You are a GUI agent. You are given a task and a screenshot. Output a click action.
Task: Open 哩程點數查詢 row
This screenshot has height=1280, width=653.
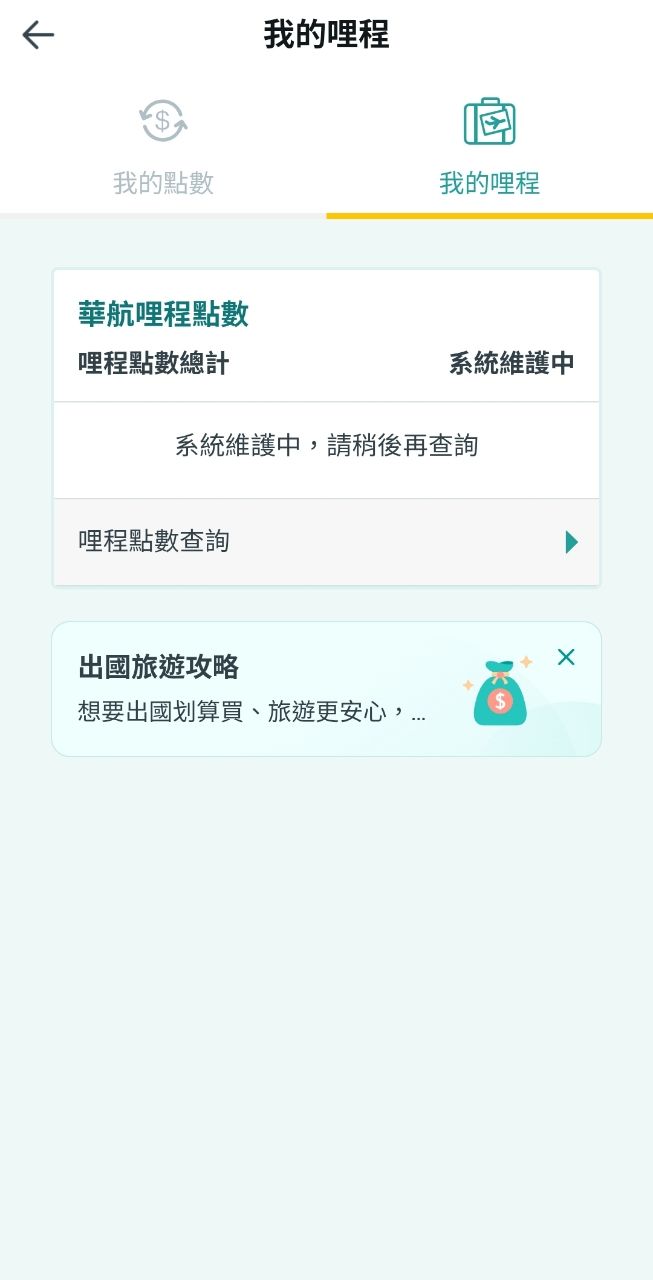click(x=326, y=542)
